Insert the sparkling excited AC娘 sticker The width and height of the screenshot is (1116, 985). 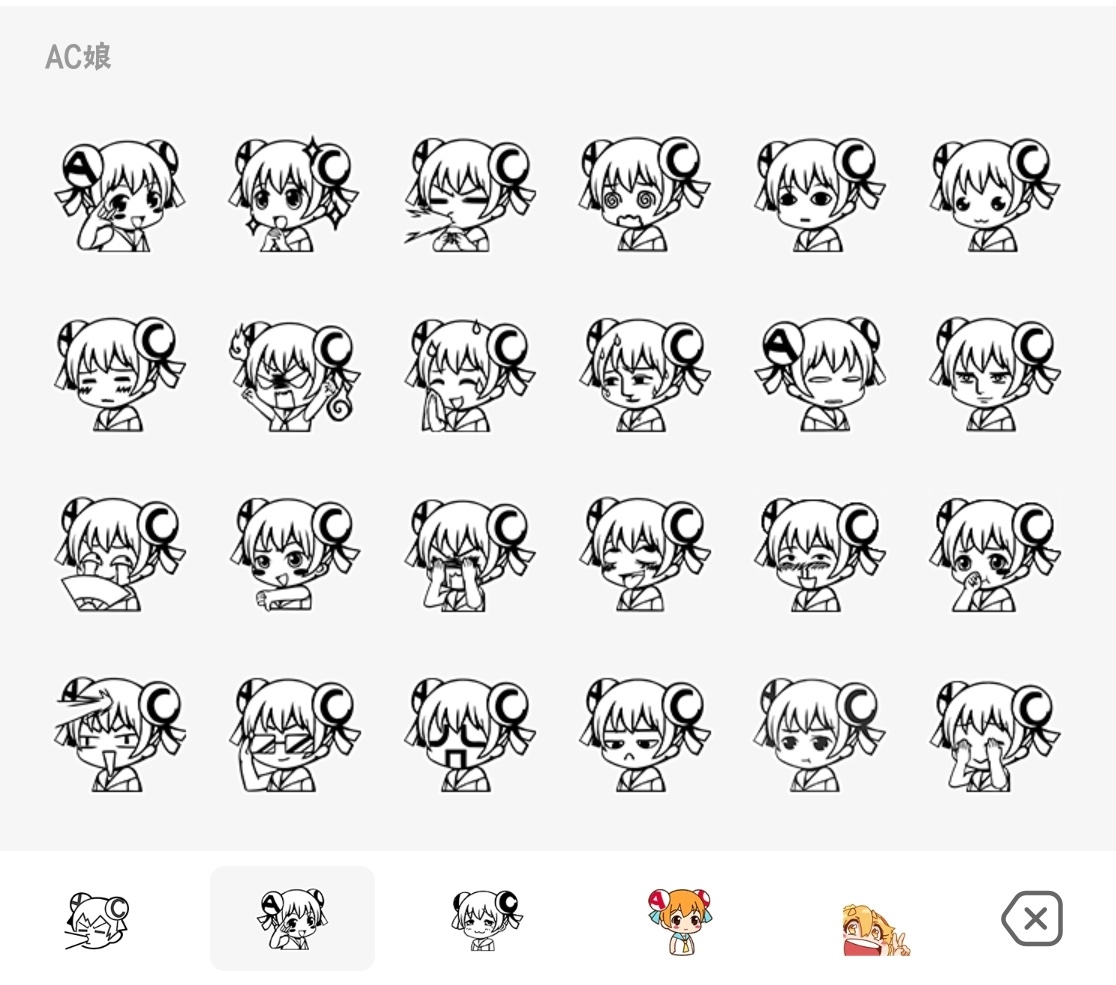coord(293,195)
